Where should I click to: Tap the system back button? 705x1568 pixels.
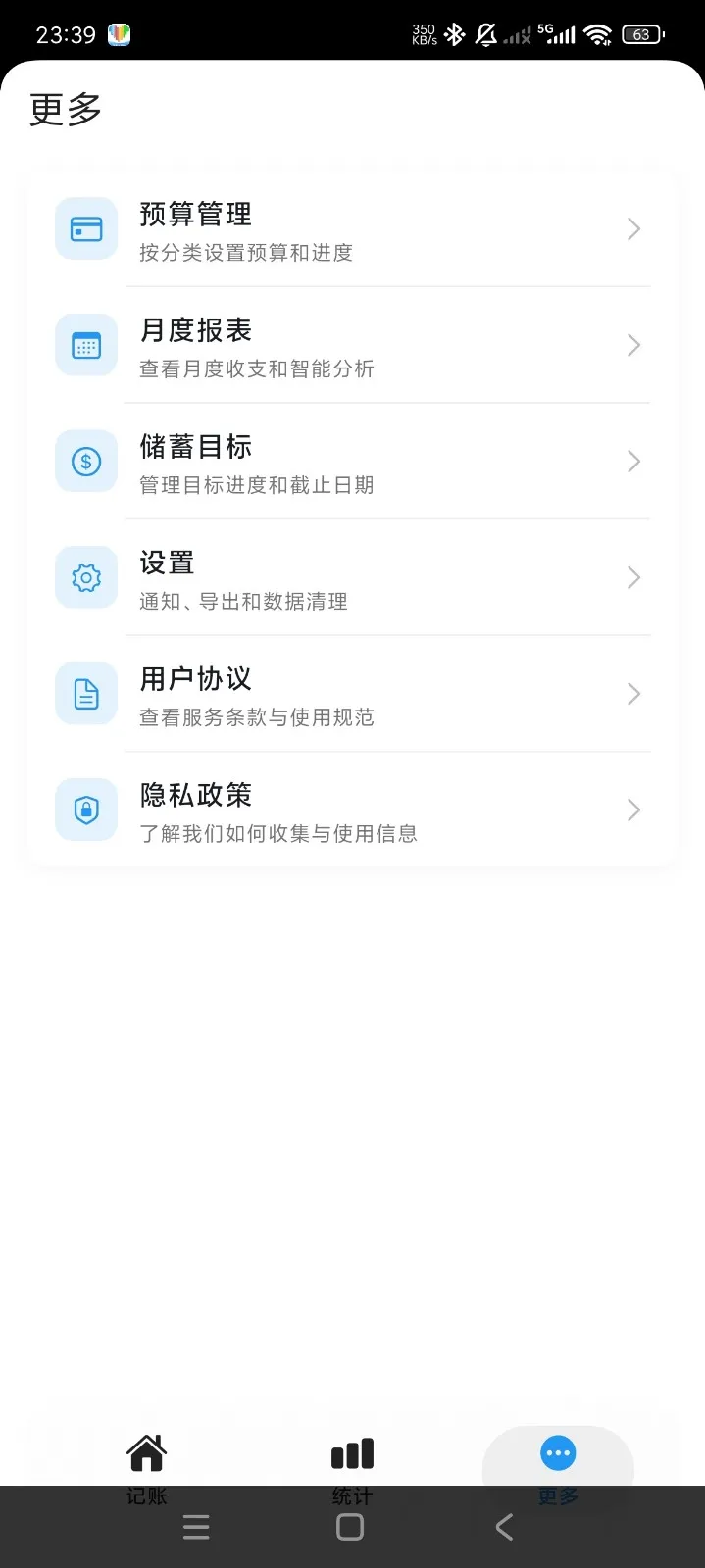click(504, 1527)
